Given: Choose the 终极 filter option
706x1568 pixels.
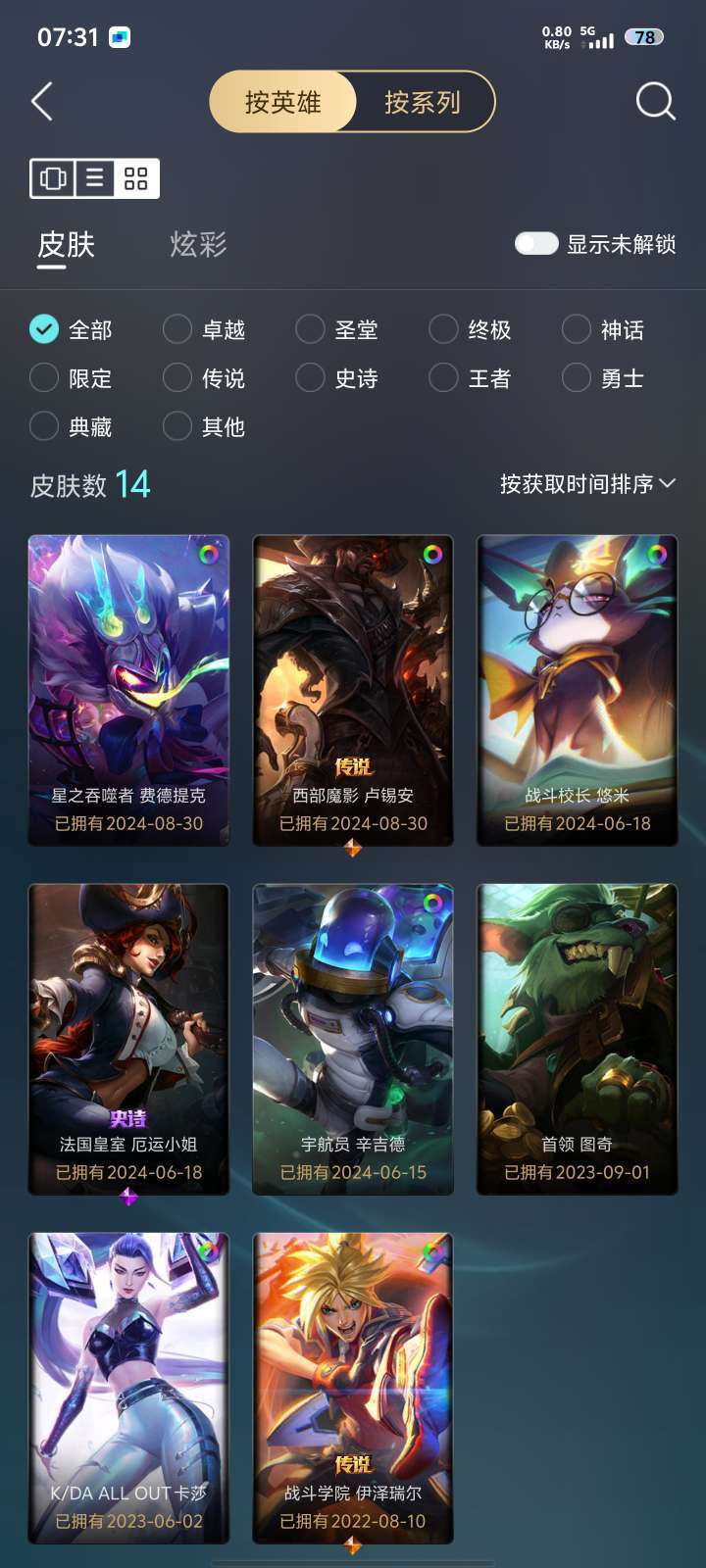Looking at the screenshot, I should (x=471, y=330).
